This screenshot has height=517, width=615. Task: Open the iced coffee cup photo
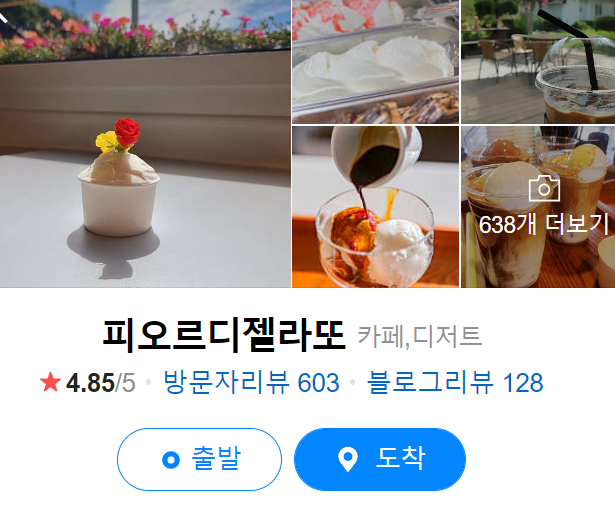click(538, 60)
